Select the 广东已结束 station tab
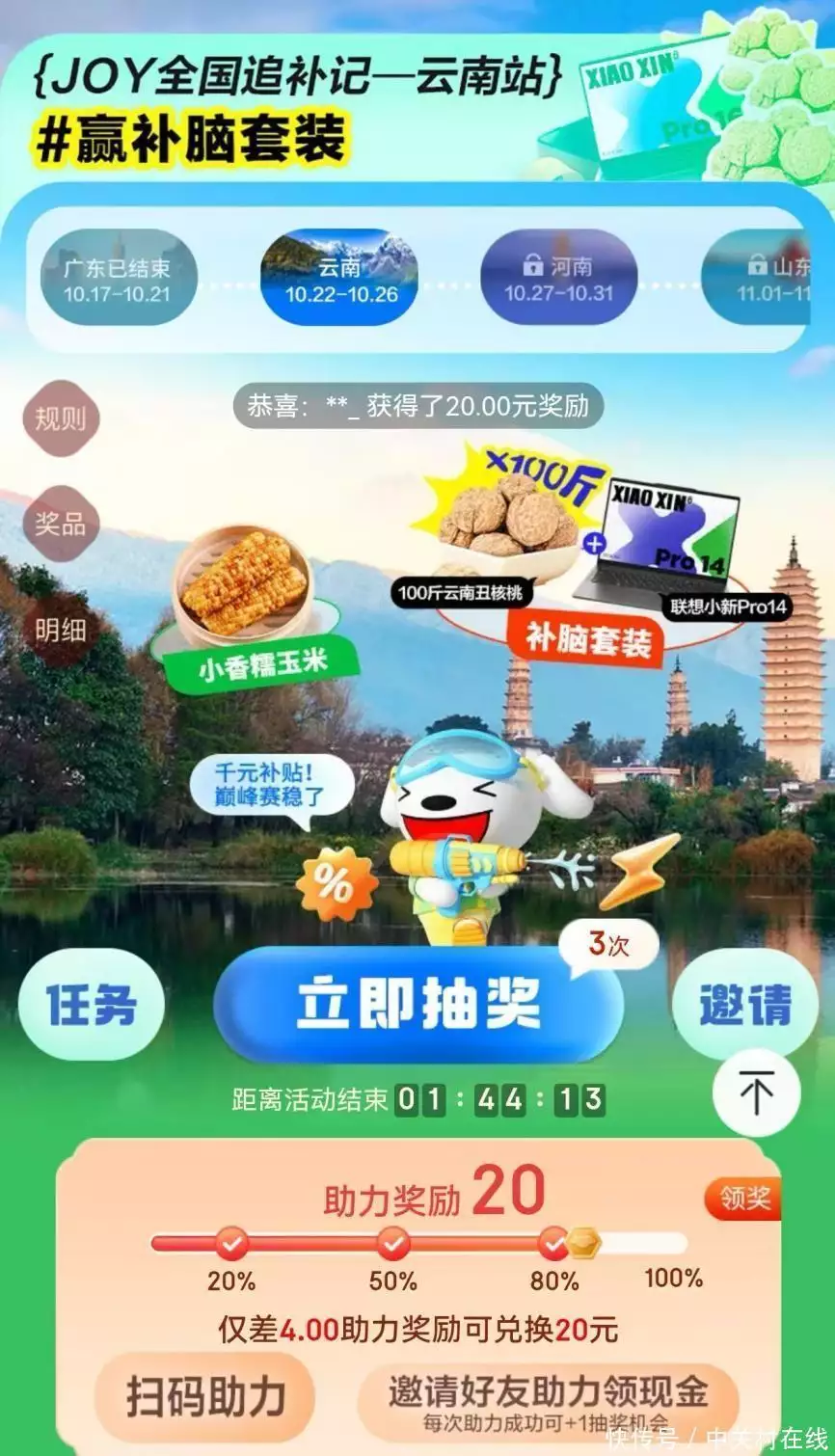The height and width of the screenshot is (1456, 835). tap(118, 278)
